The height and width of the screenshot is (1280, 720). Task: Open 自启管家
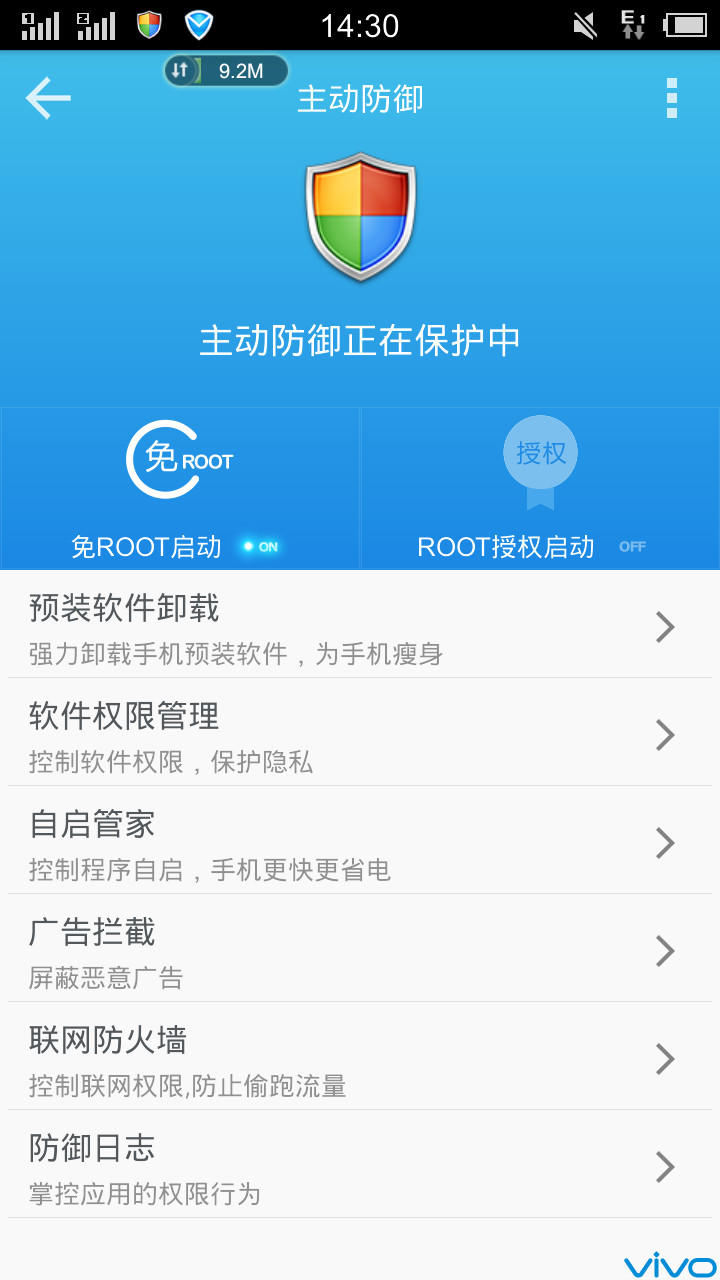360,842
